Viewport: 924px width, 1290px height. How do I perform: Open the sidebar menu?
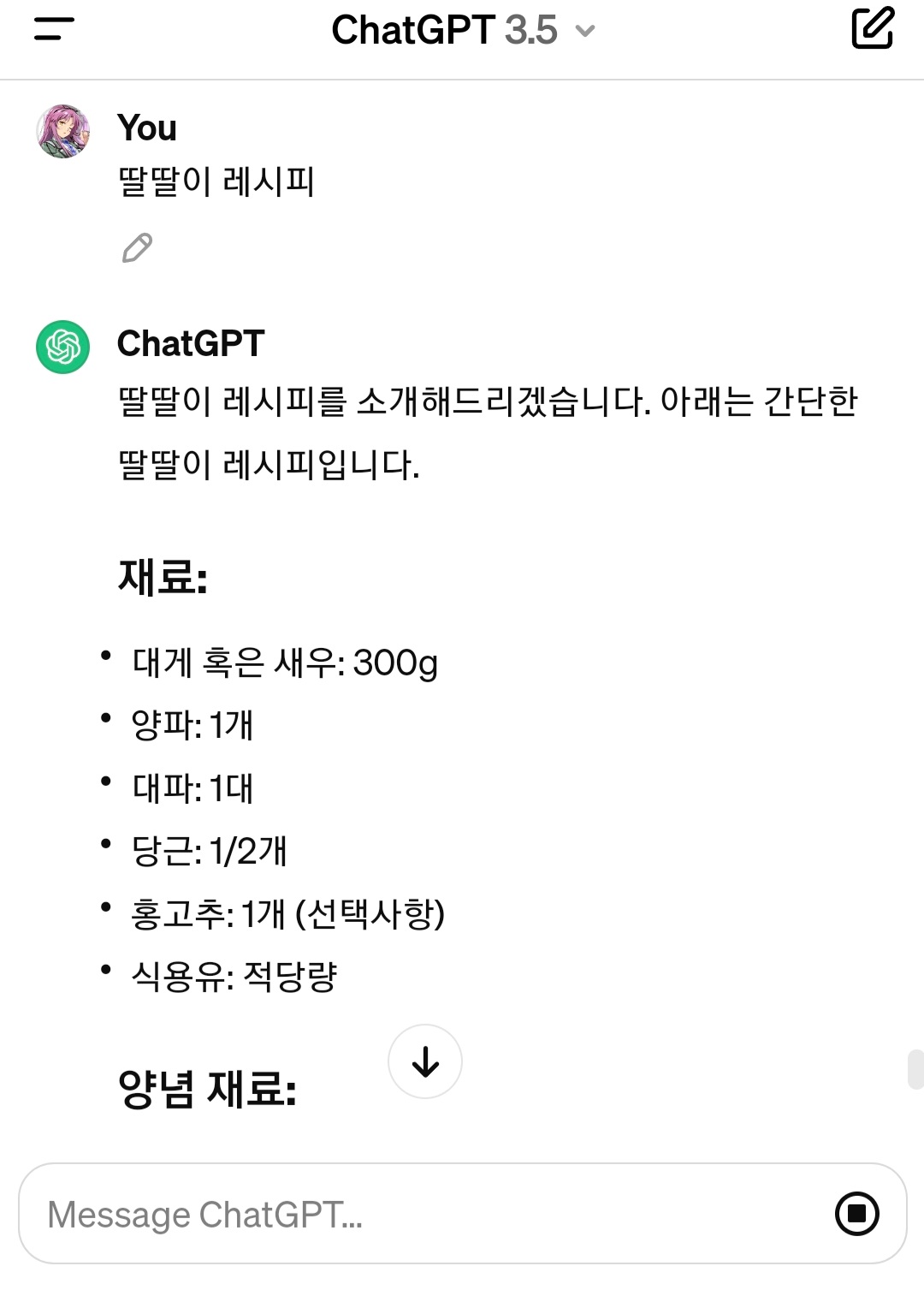(54, 29)
